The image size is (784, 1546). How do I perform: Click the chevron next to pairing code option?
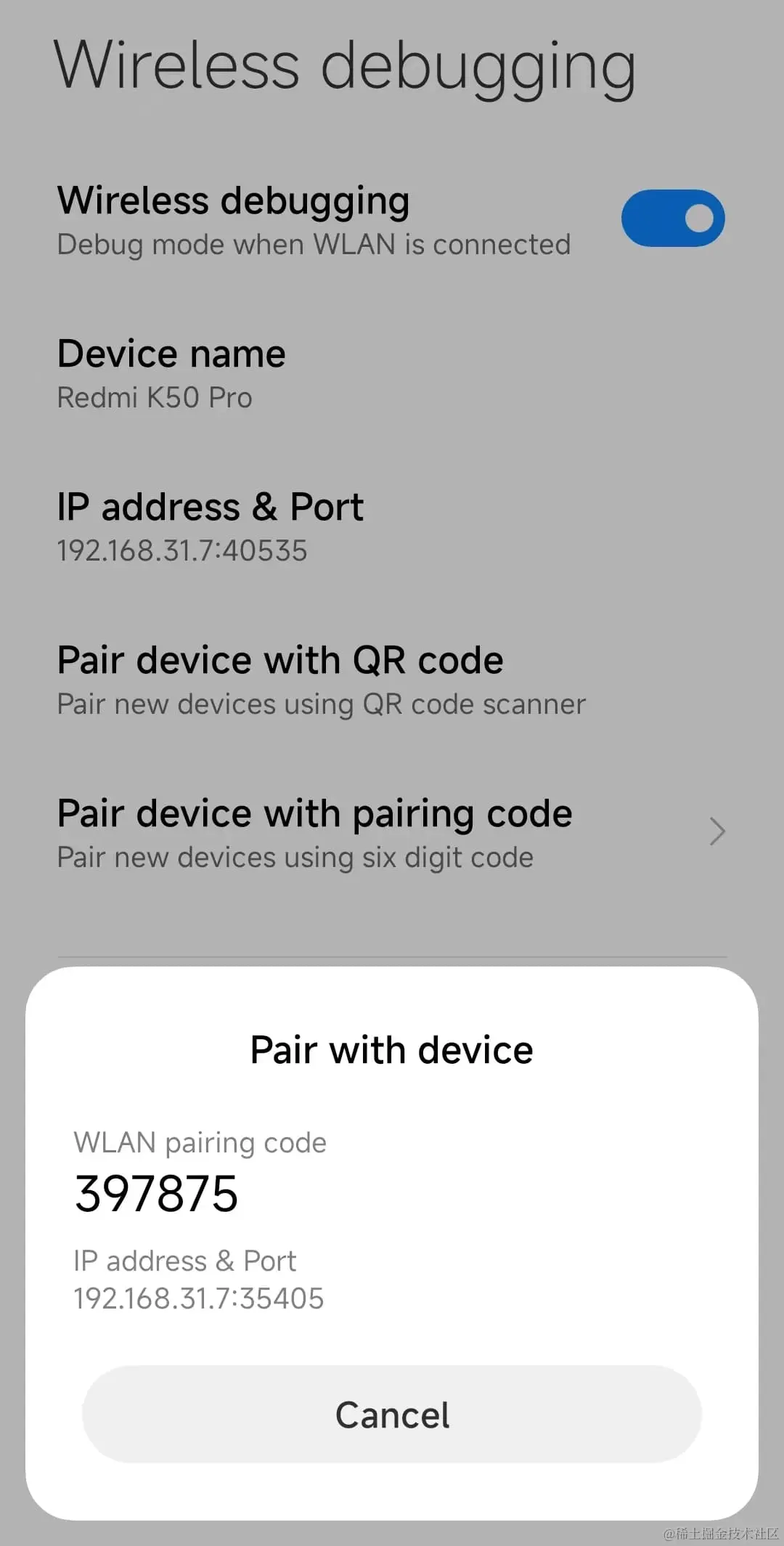tap(717, 831)
